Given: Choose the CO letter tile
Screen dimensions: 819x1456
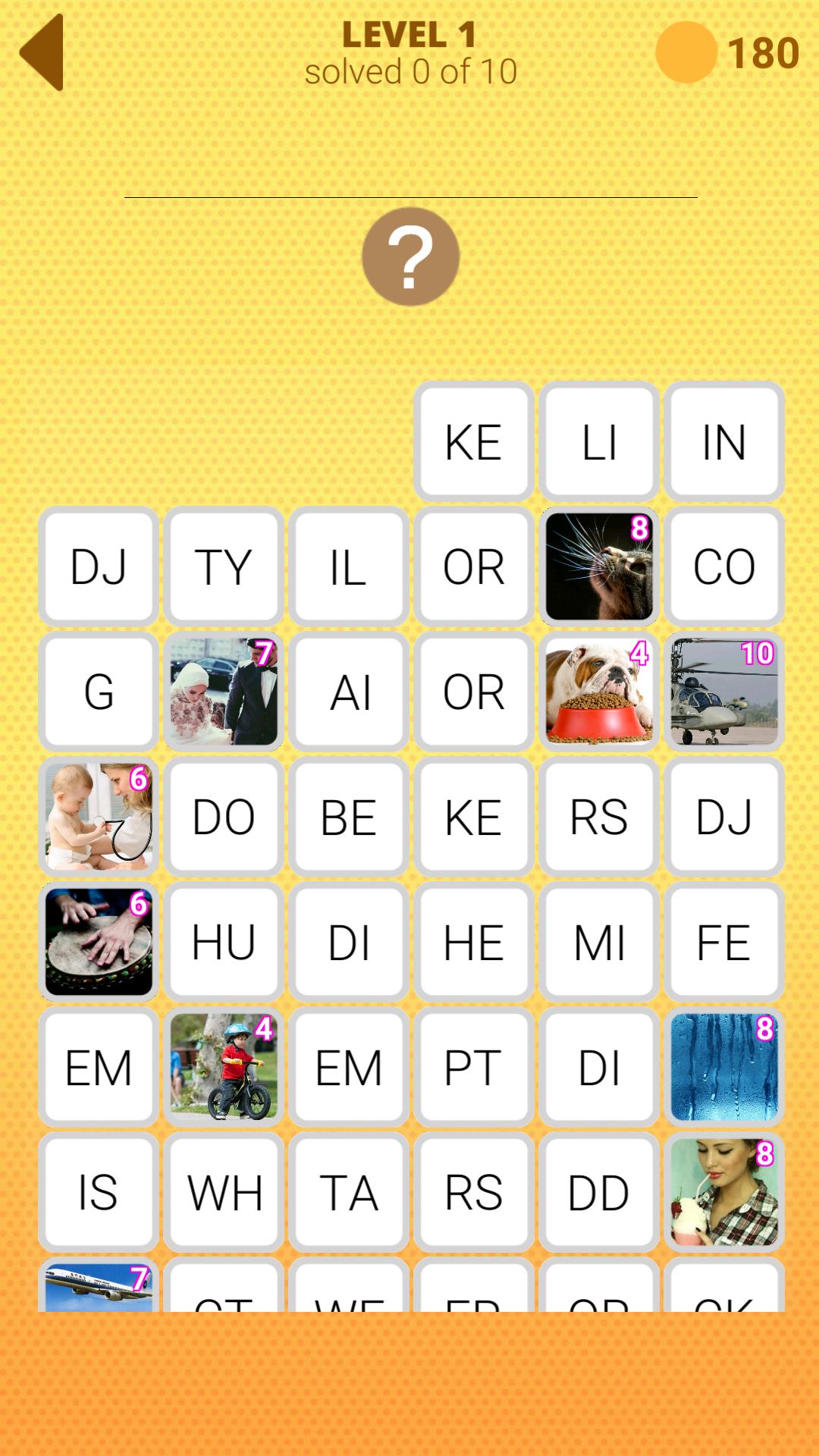Looking at the screenshot, I should [724, 566].
